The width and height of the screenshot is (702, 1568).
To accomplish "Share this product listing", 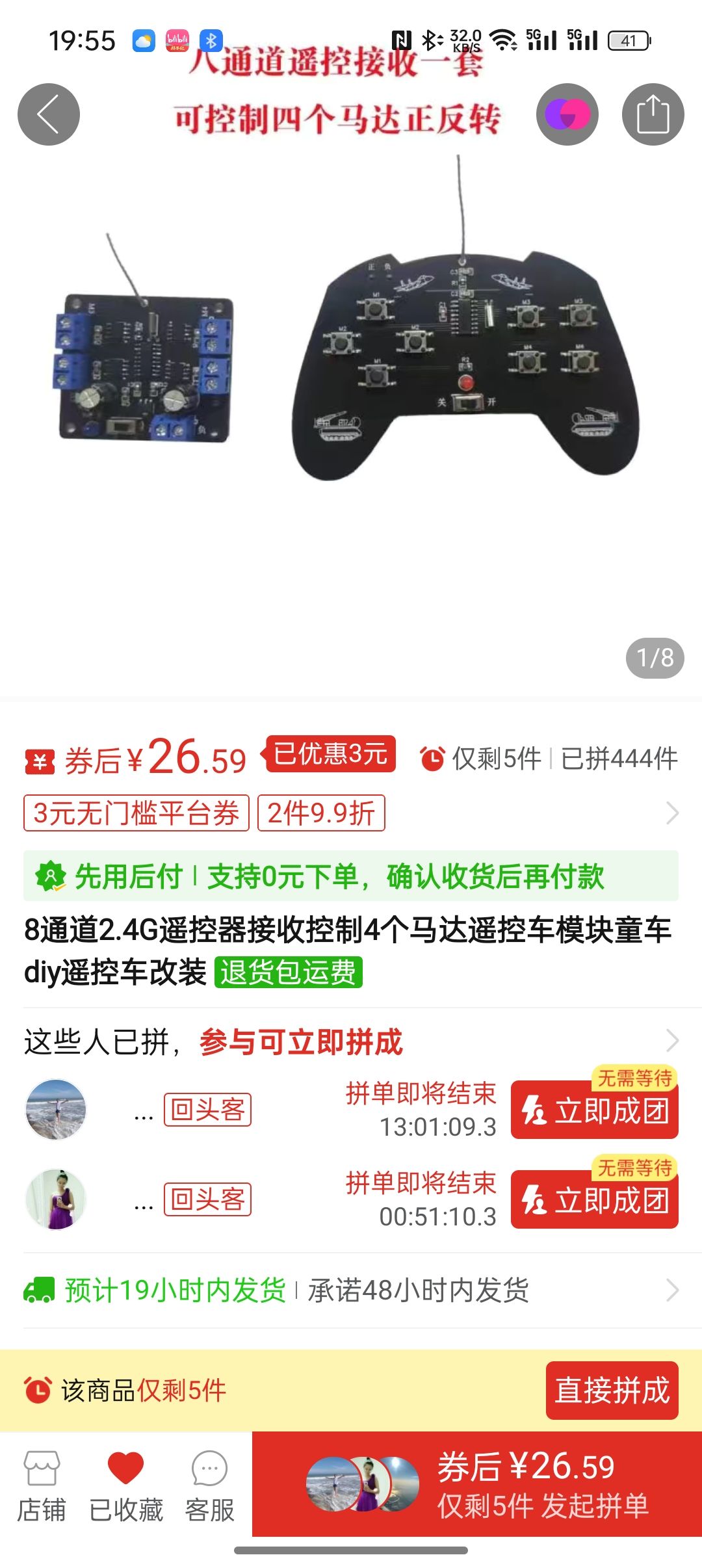I will 653,114.
